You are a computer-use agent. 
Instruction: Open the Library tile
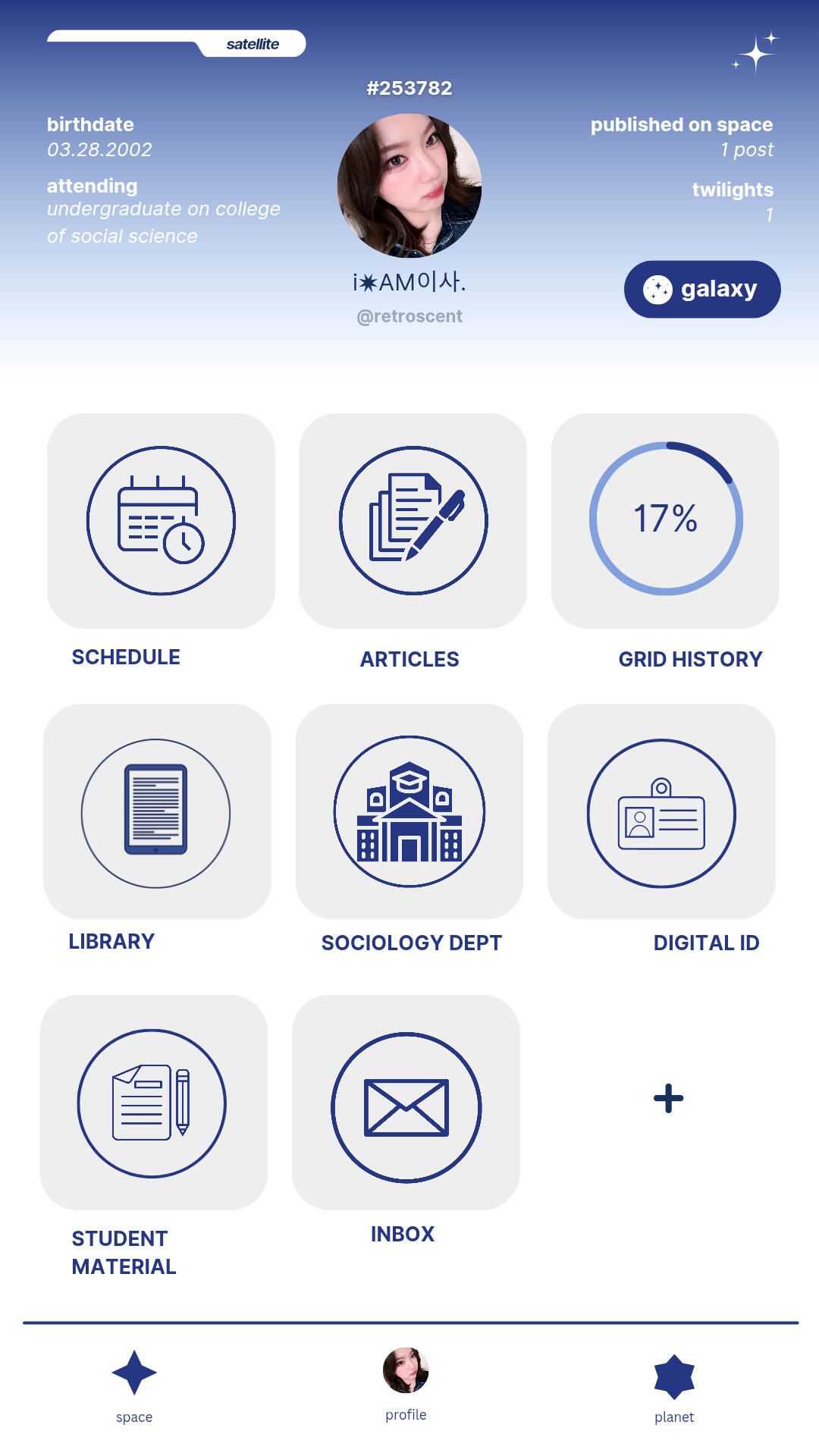pyautogui.click(x=156, y=812)
